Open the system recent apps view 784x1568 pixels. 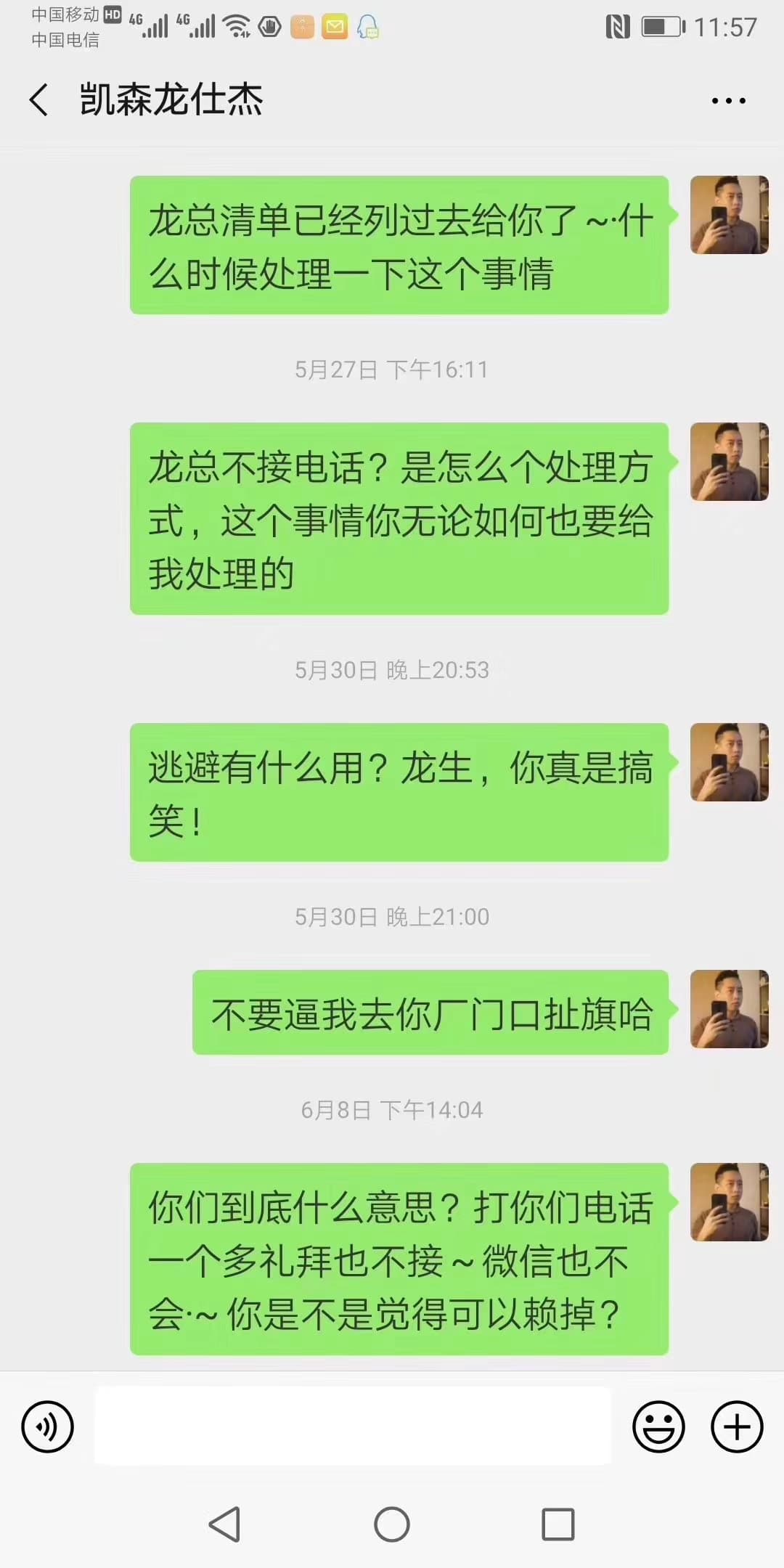coord(558,1524)
